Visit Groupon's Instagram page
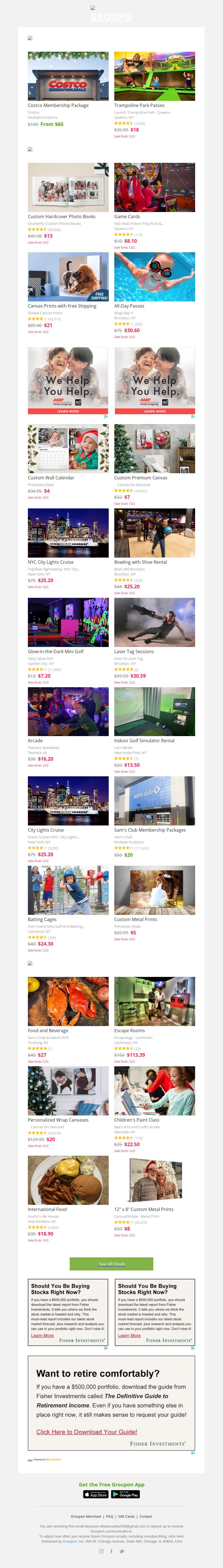 101,1551
